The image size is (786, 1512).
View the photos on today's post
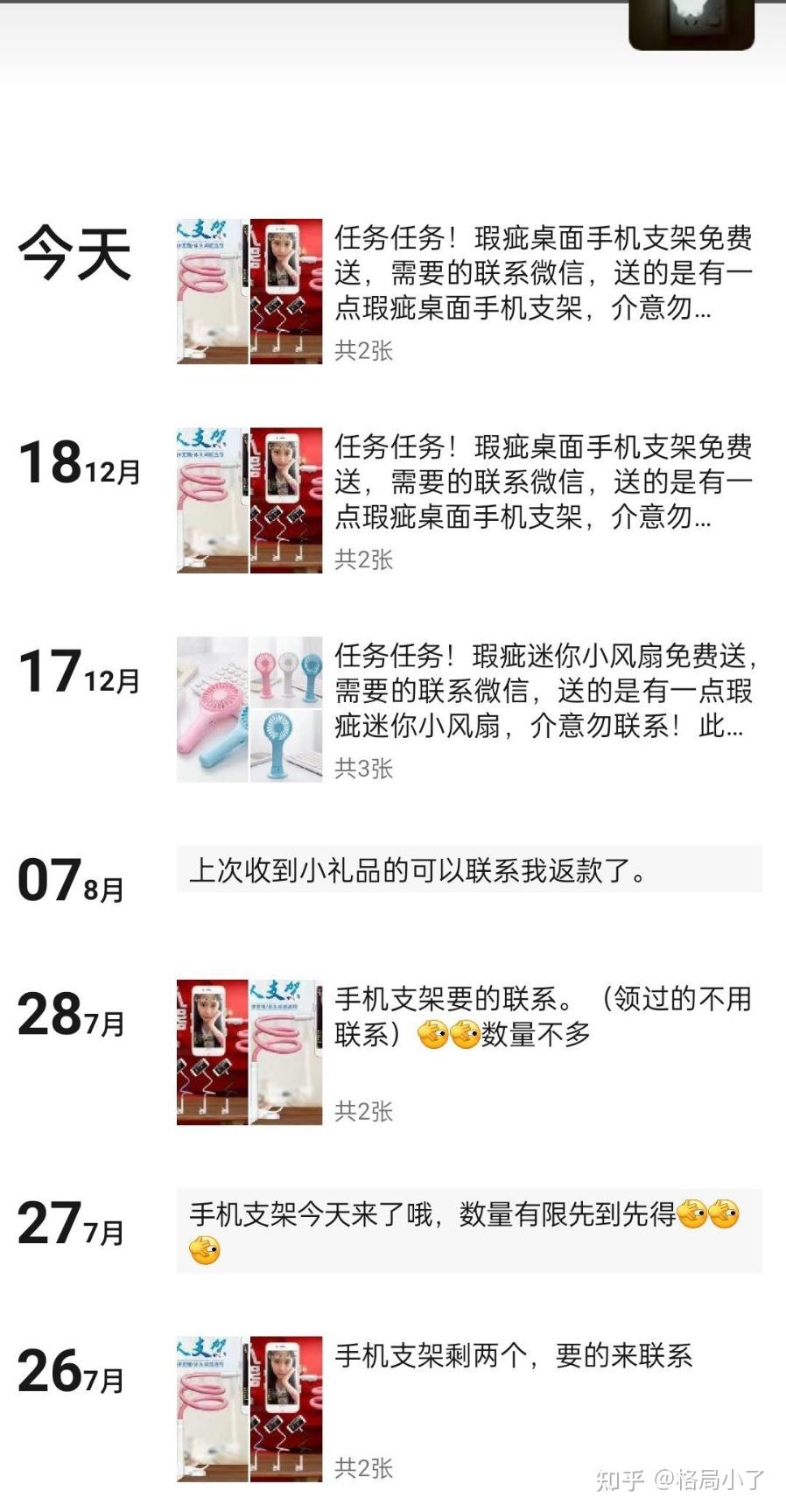249,292
